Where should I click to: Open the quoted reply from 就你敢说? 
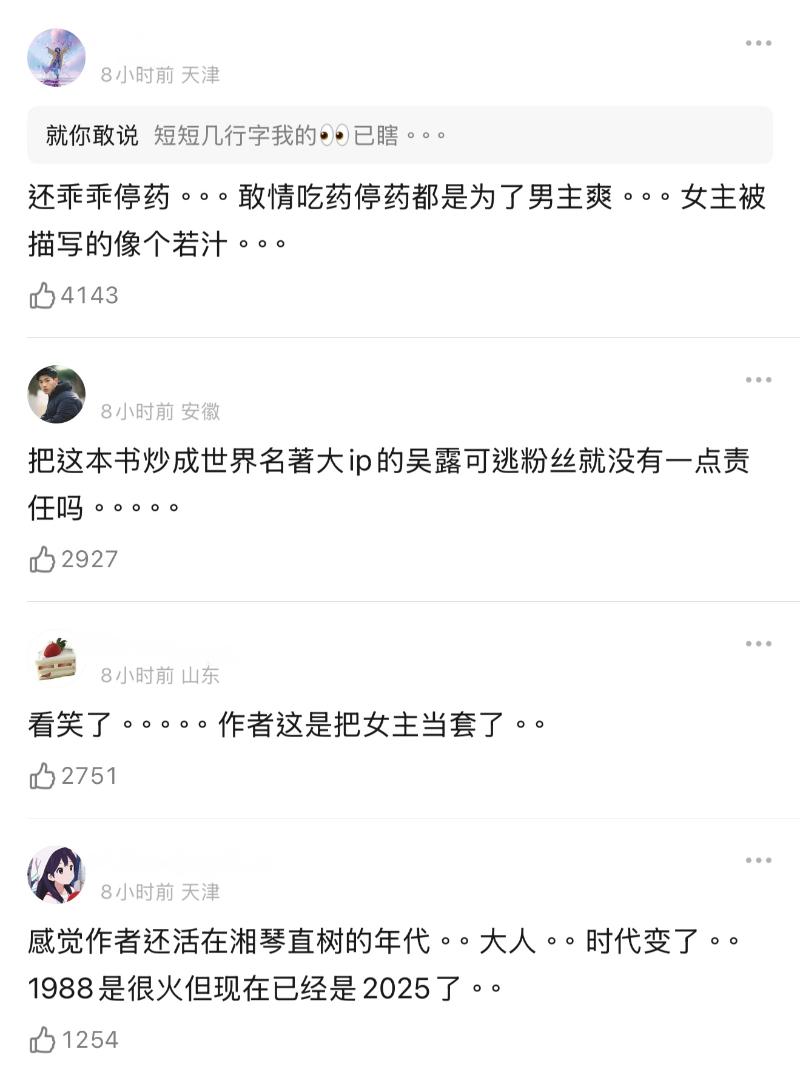coord(400,135)
